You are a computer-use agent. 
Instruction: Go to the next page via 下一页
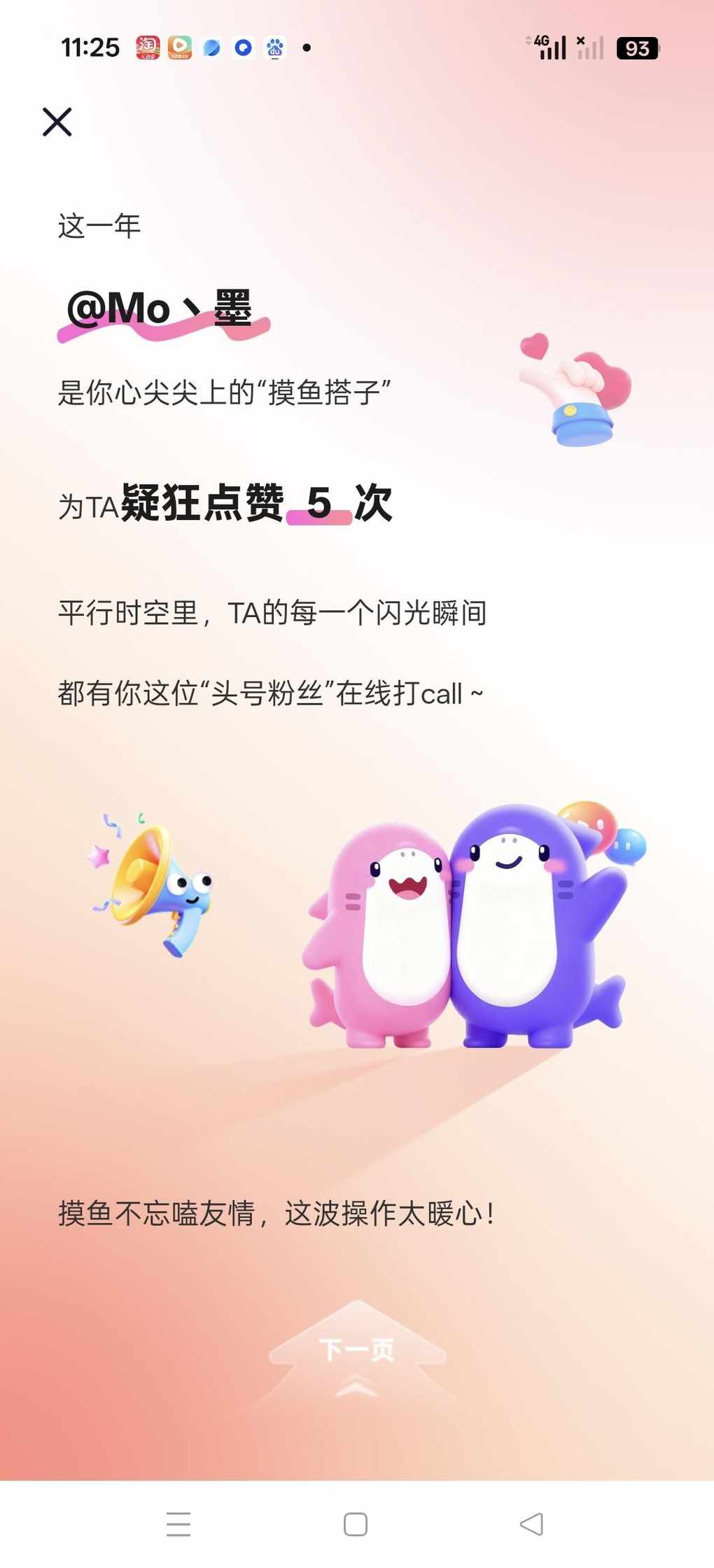(357, 1350)
